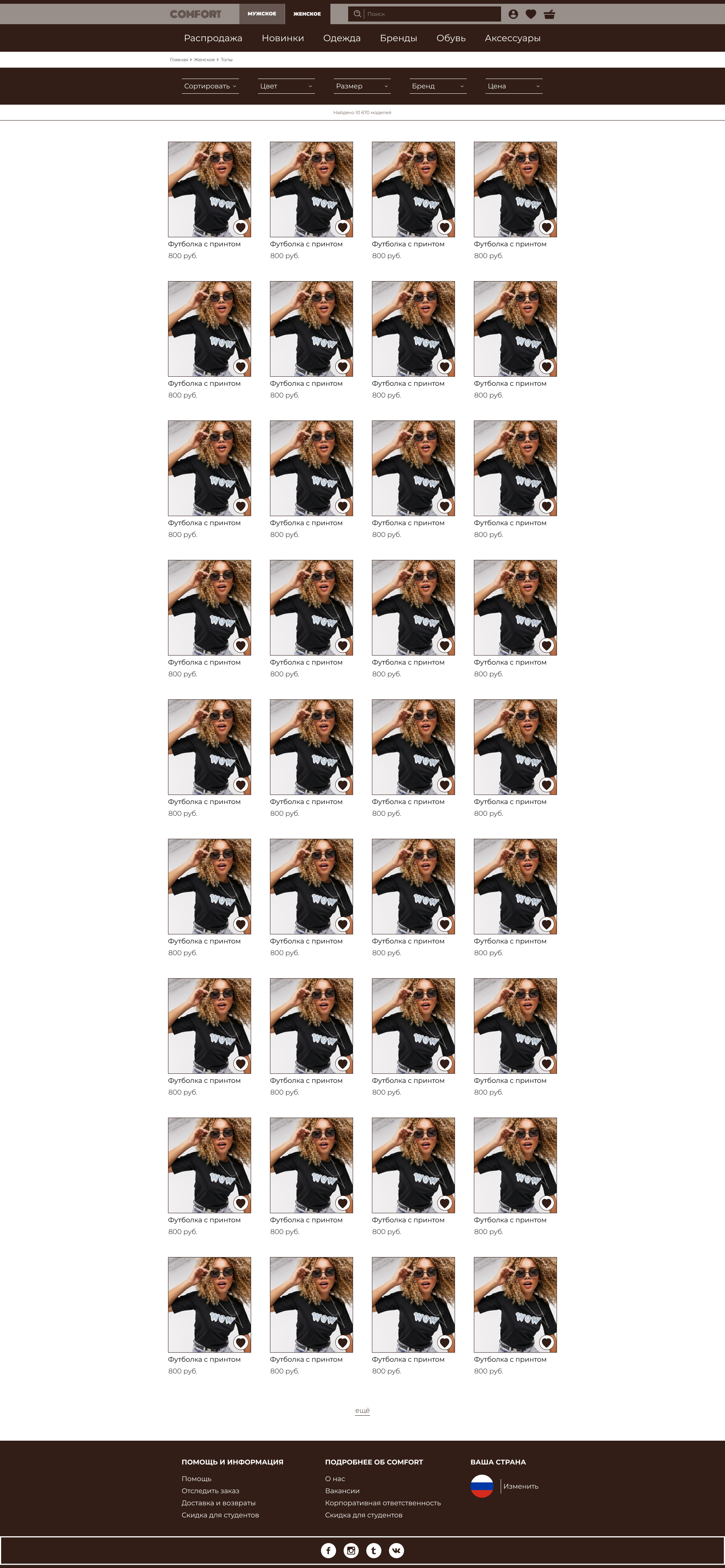Open the VK icon in footer
725x1568 pixels.
(396, 1550)
